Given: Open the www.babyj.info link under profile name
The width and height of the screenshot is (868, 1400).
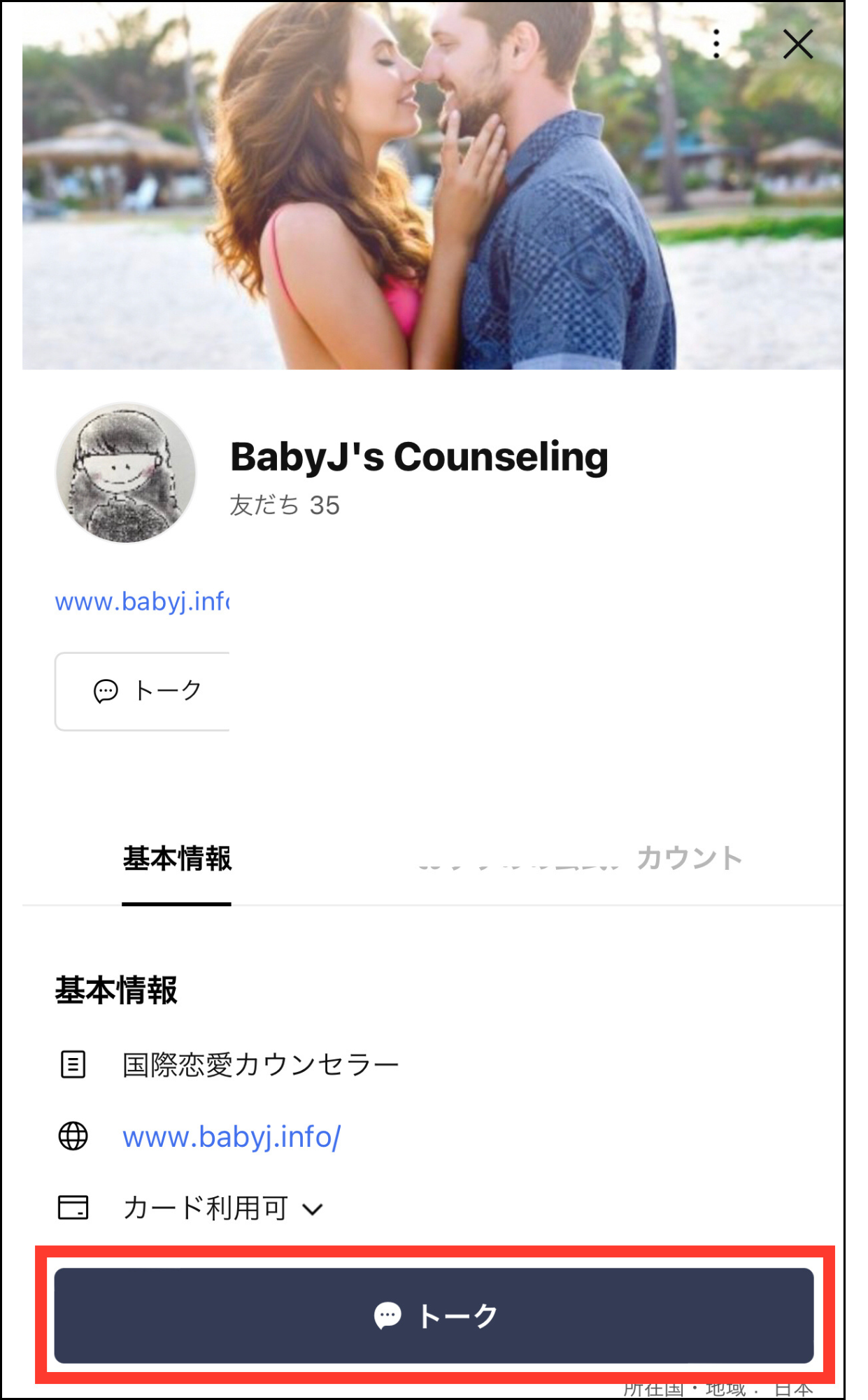Looking at the screenshot, I should (x=142, y=601).
